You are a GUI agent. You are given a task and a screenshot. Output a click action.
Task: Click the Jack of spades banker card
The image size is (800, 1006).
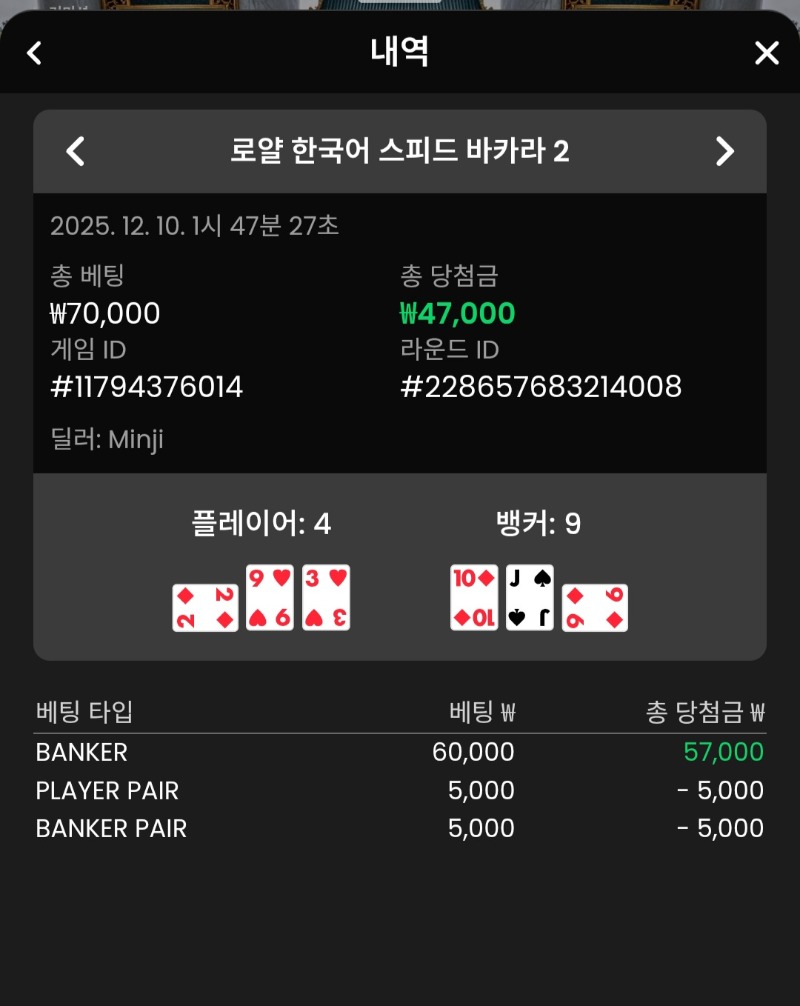530,597
